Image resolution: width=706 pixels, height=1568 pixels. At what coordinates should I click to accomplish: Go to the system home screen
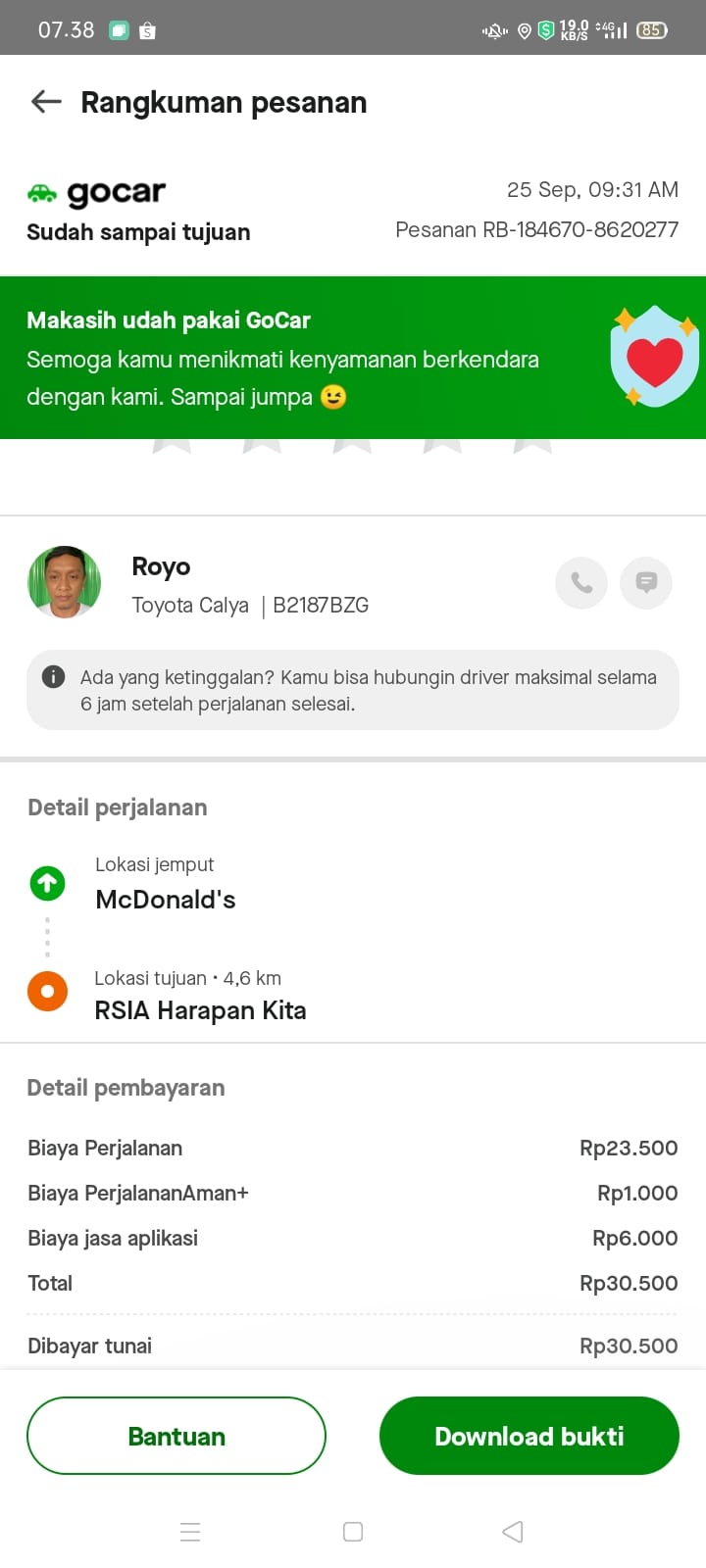point(353,1532)
